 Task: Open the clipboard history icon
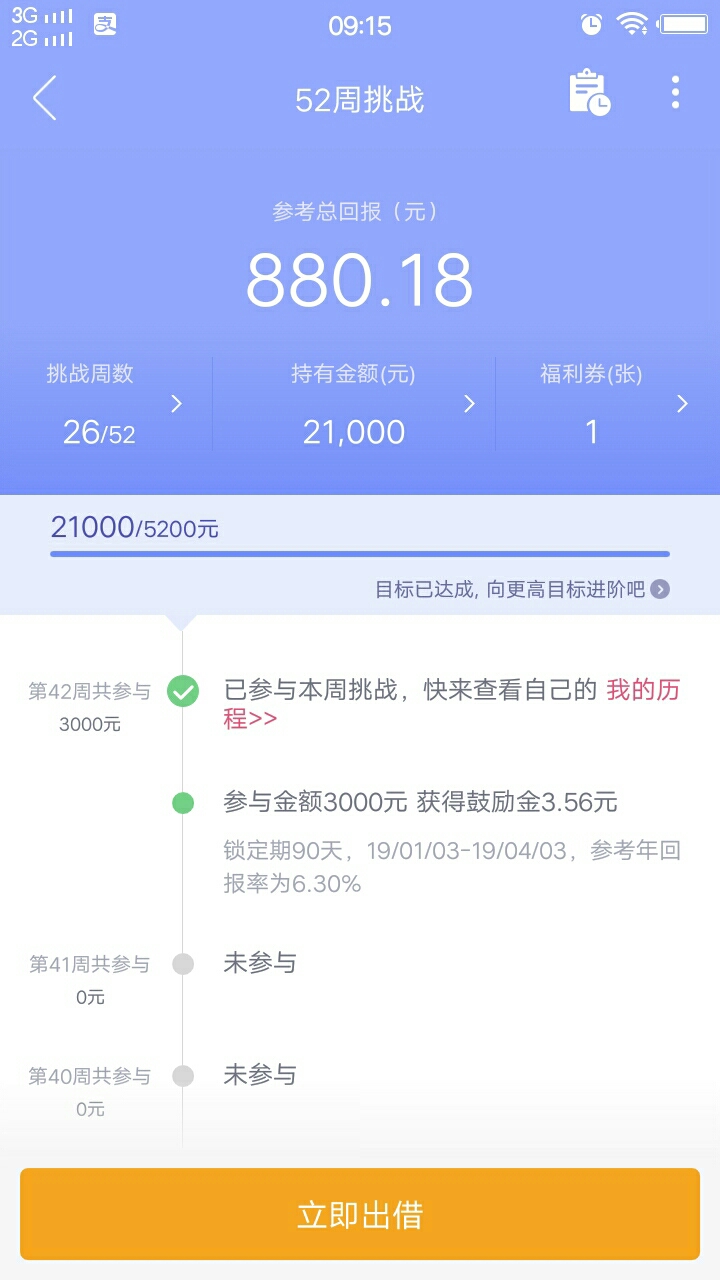(x=589, y=93)
